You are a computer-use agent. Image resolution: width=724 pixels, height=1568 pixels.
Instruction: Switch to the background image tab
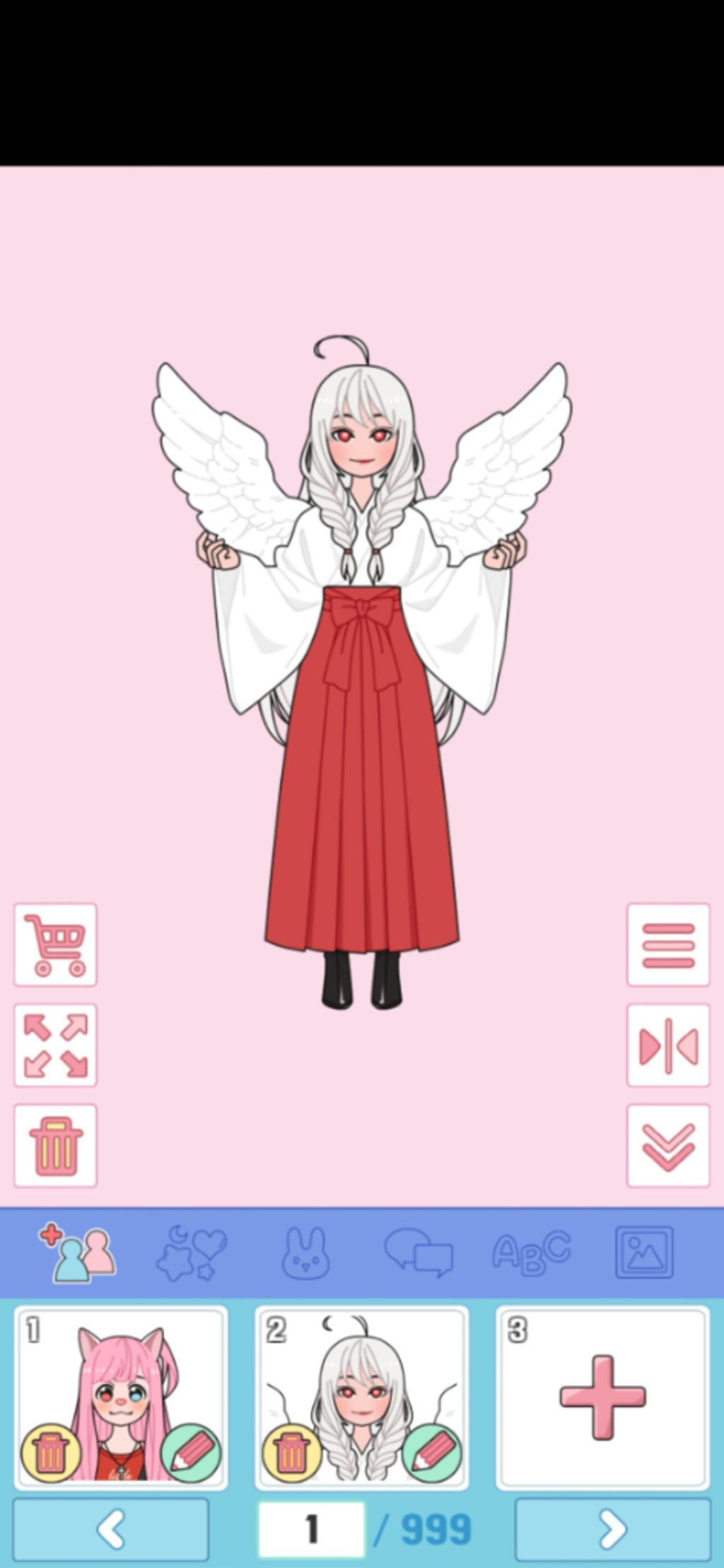coord(644,1253)
